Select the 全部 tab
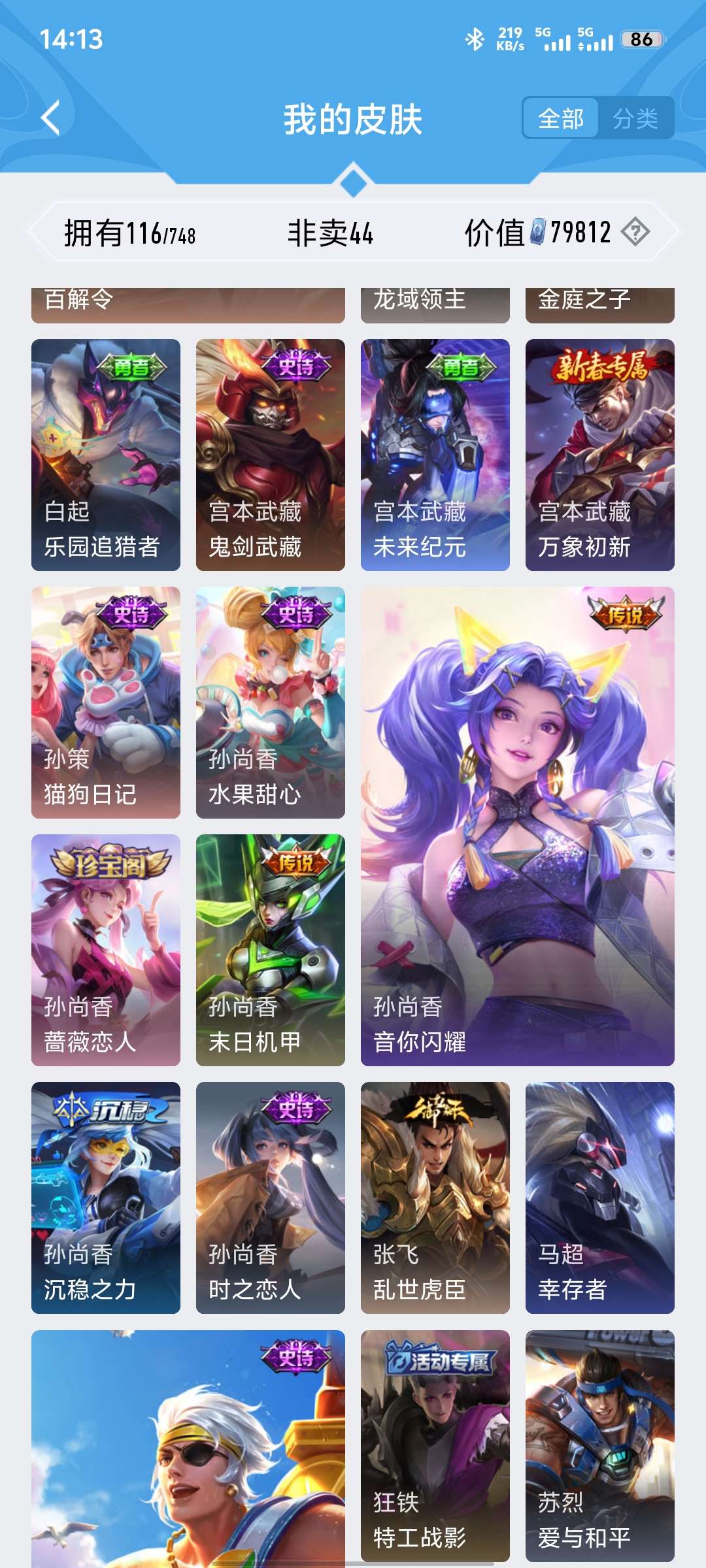The height and width of the screenshot is (1568, 706). click(561, 118)
